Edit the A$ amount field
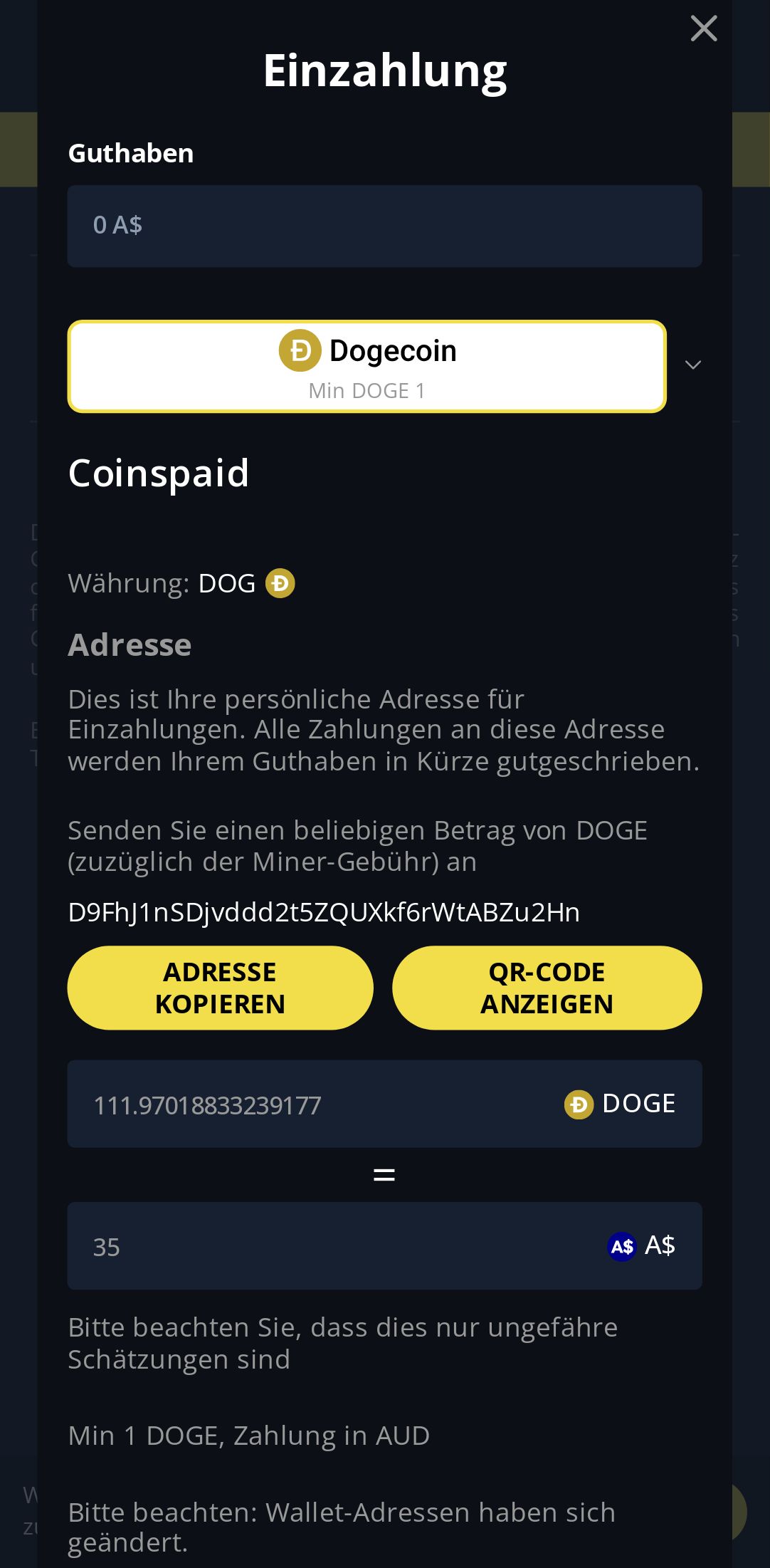The height and width of the screenshot is (1568, 770). pos(313,1246)
